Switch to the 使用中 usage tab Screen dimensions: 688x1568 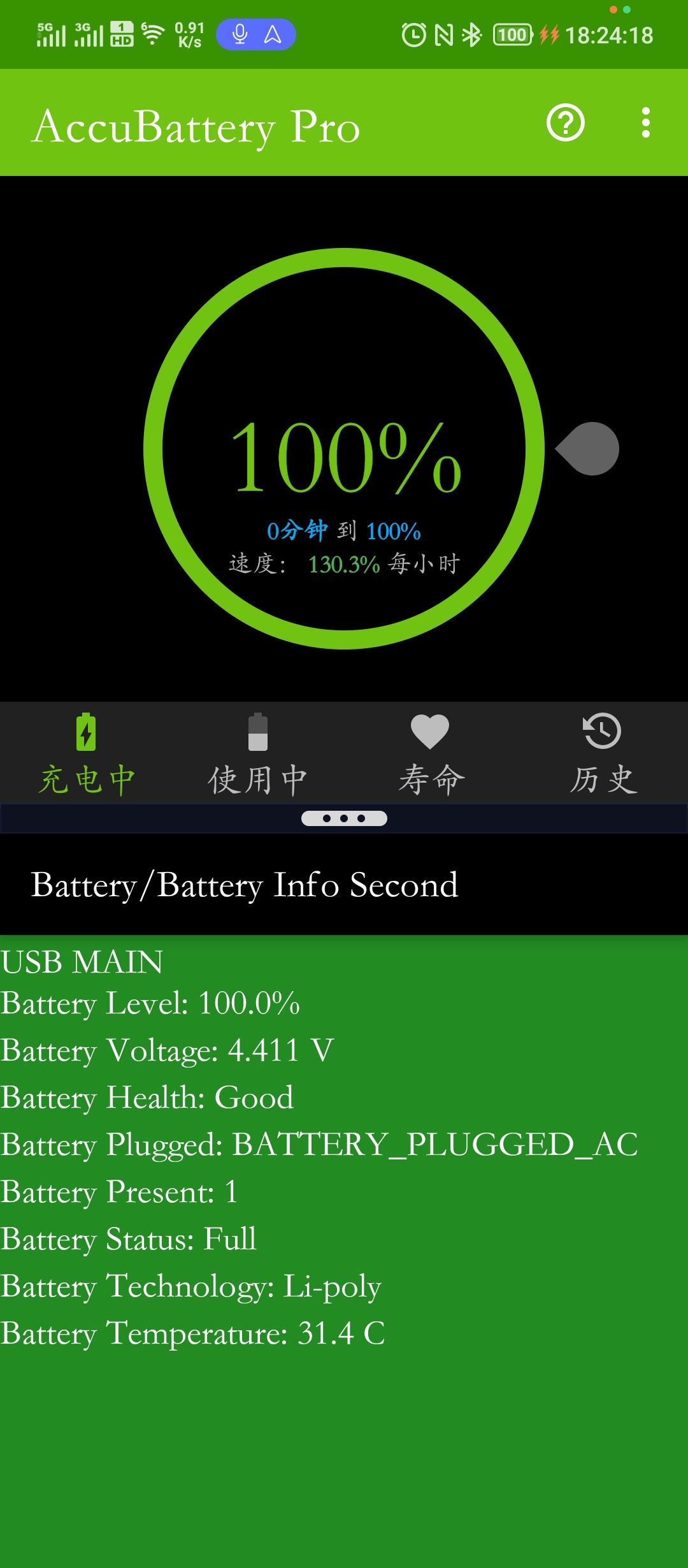(x=258, y=755)
